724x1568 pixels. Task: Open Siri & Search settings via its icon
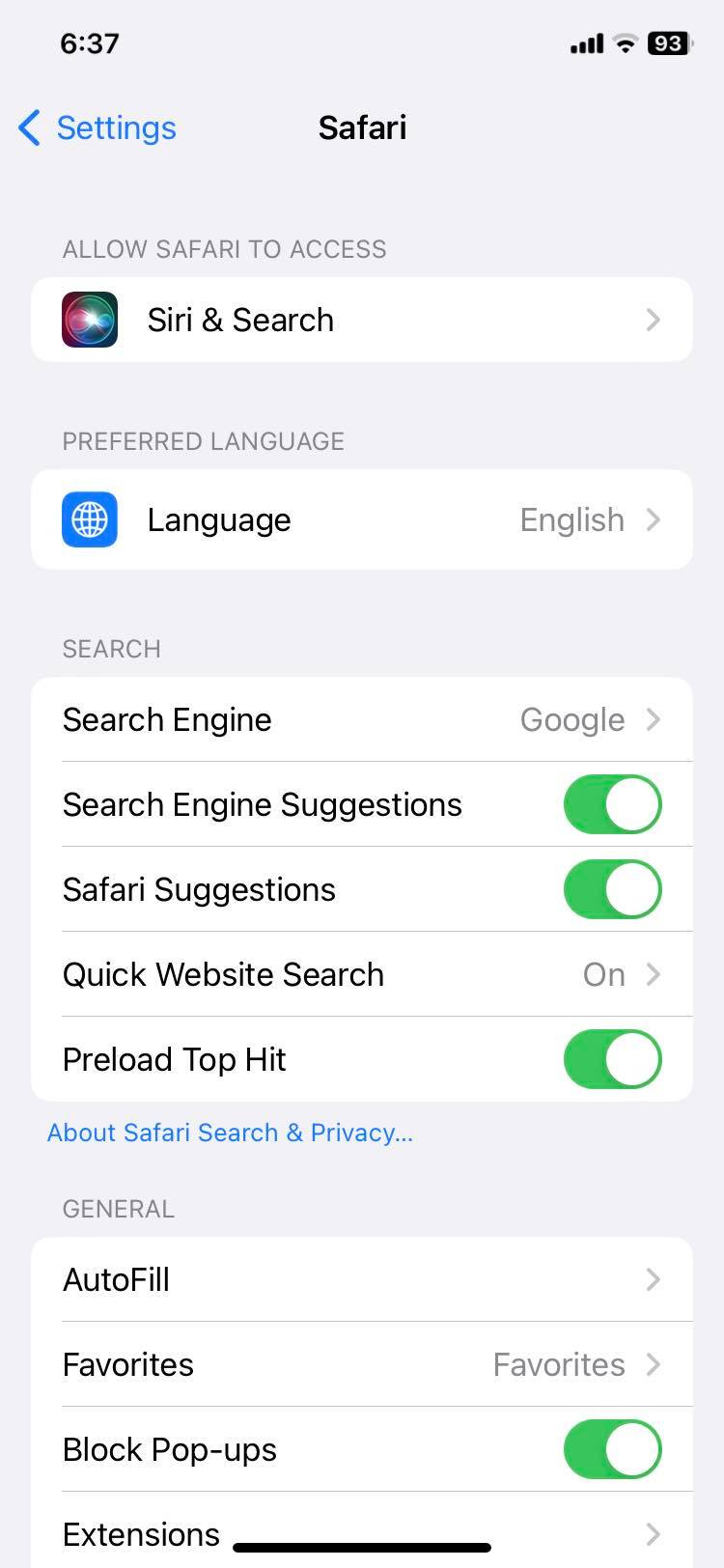pyautogui.click(x=89, y=320)
